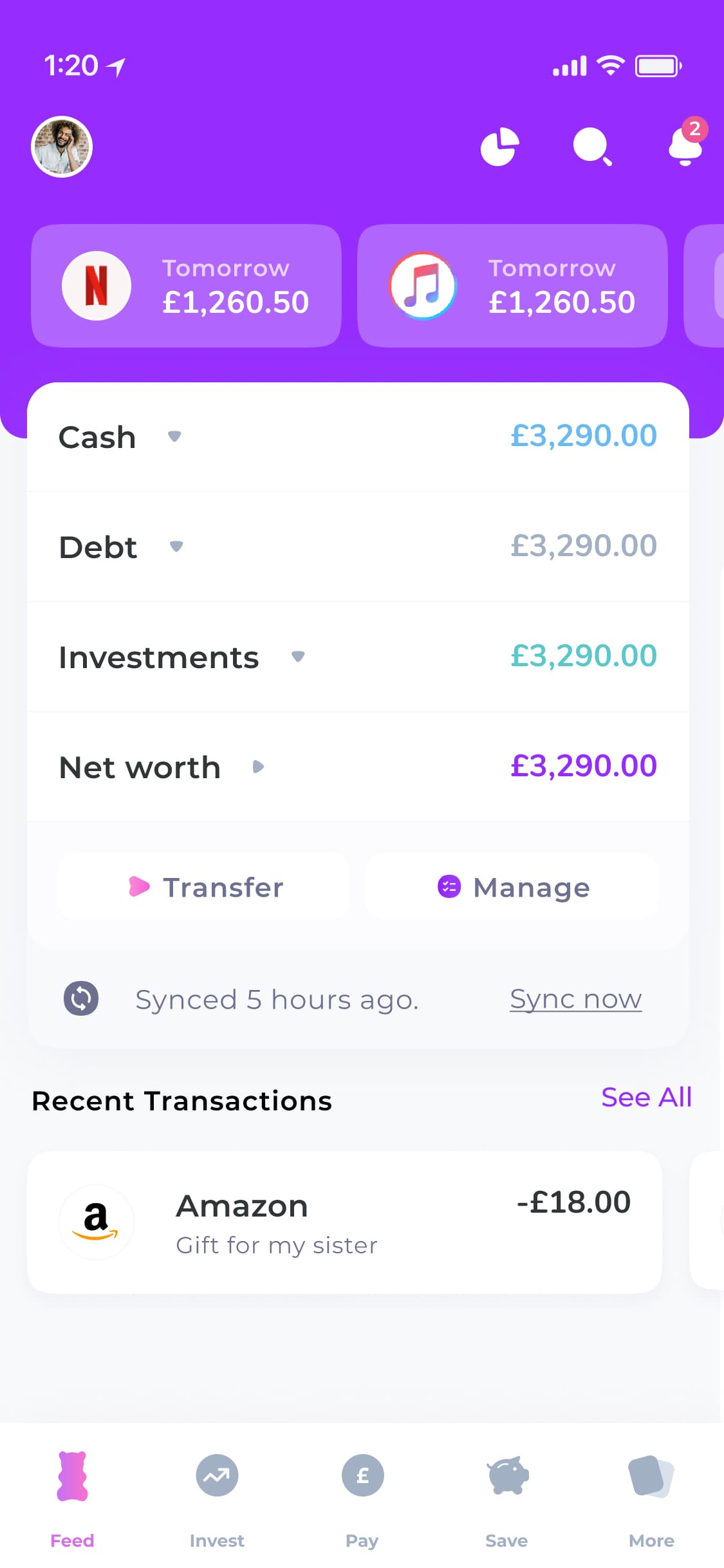This screenshot has height=1568, width=724.
Task: Select the Feed tab
Action: [72, 1493]
